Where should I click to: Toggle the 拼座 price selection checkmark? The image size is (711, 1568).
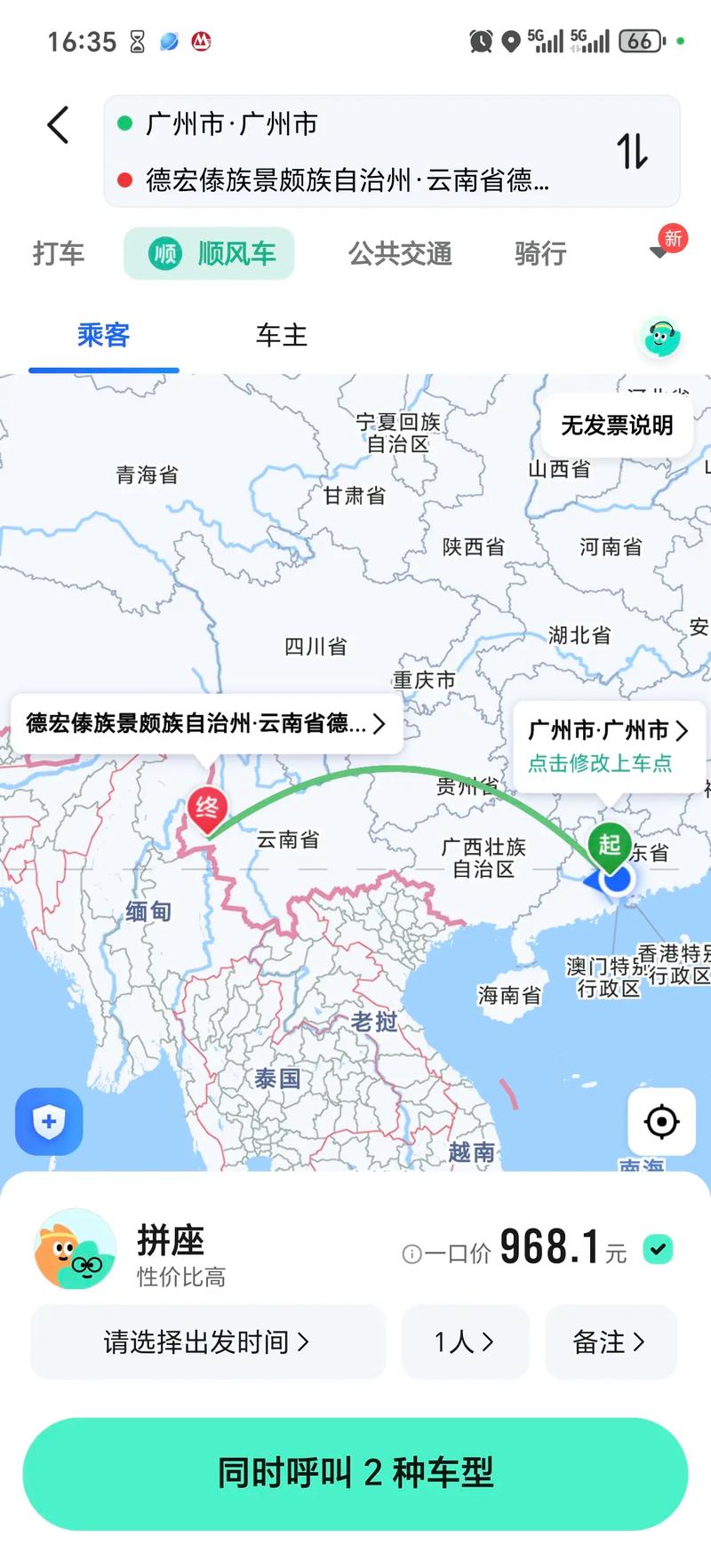coord(658,1248)
